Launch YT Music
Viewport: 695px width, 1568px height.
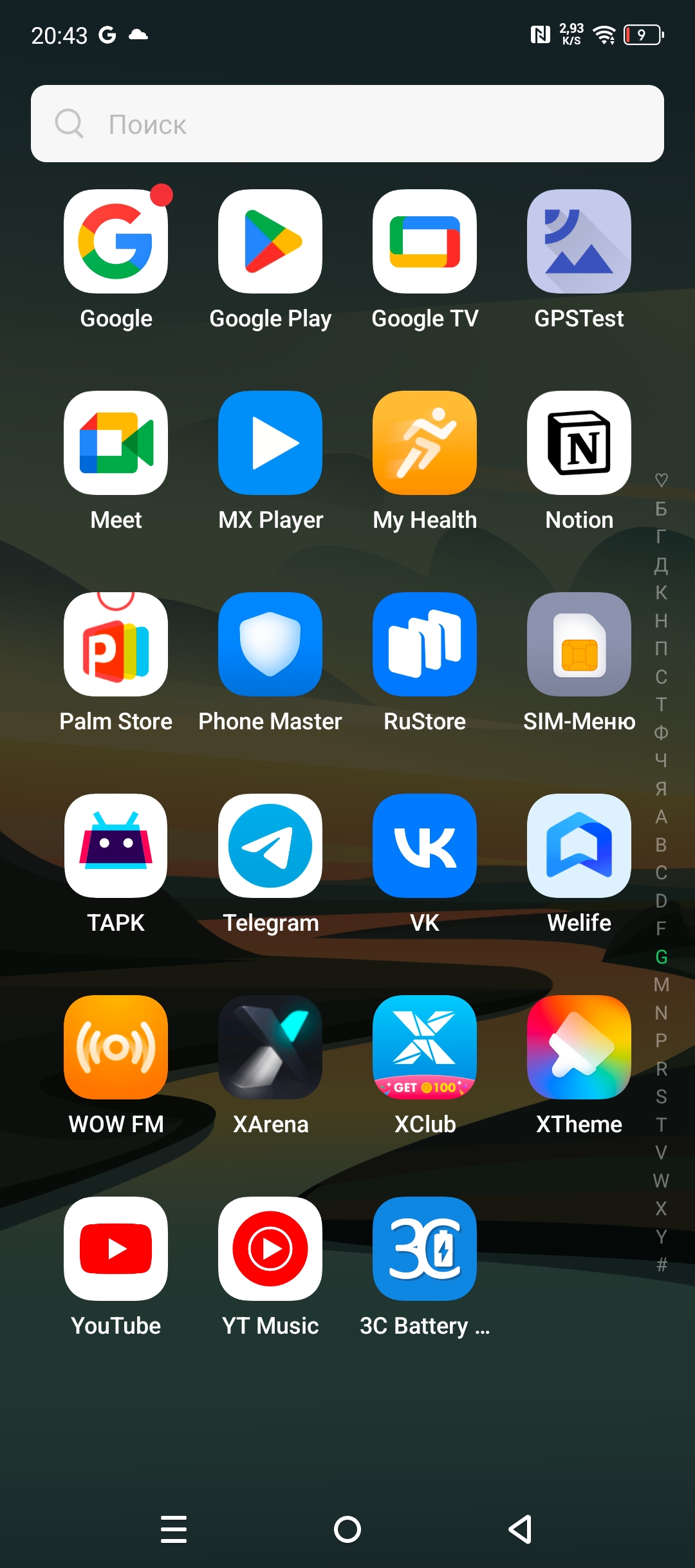tap(270, 1249)
